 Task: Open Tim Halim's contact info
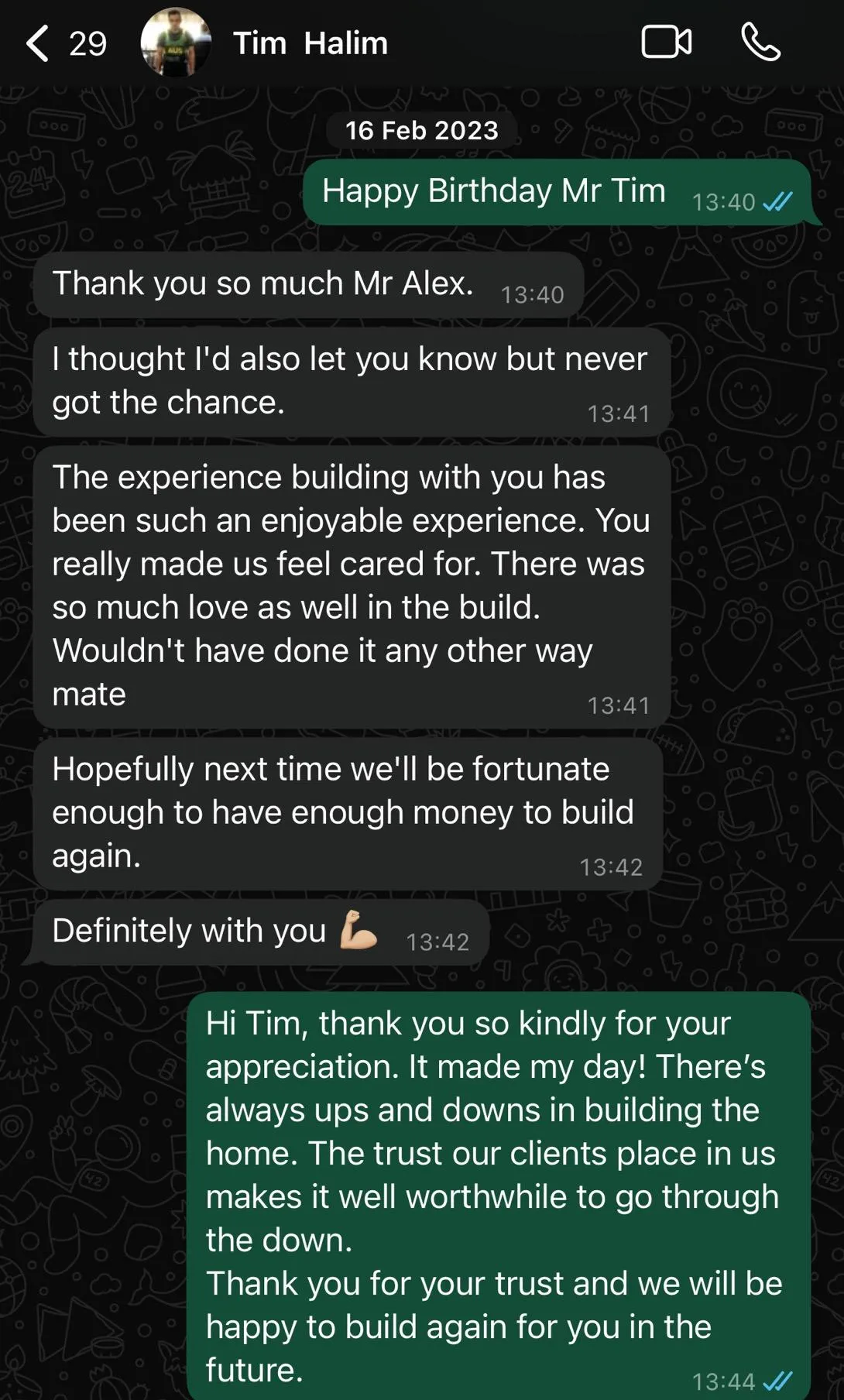(x=310, y=43)
